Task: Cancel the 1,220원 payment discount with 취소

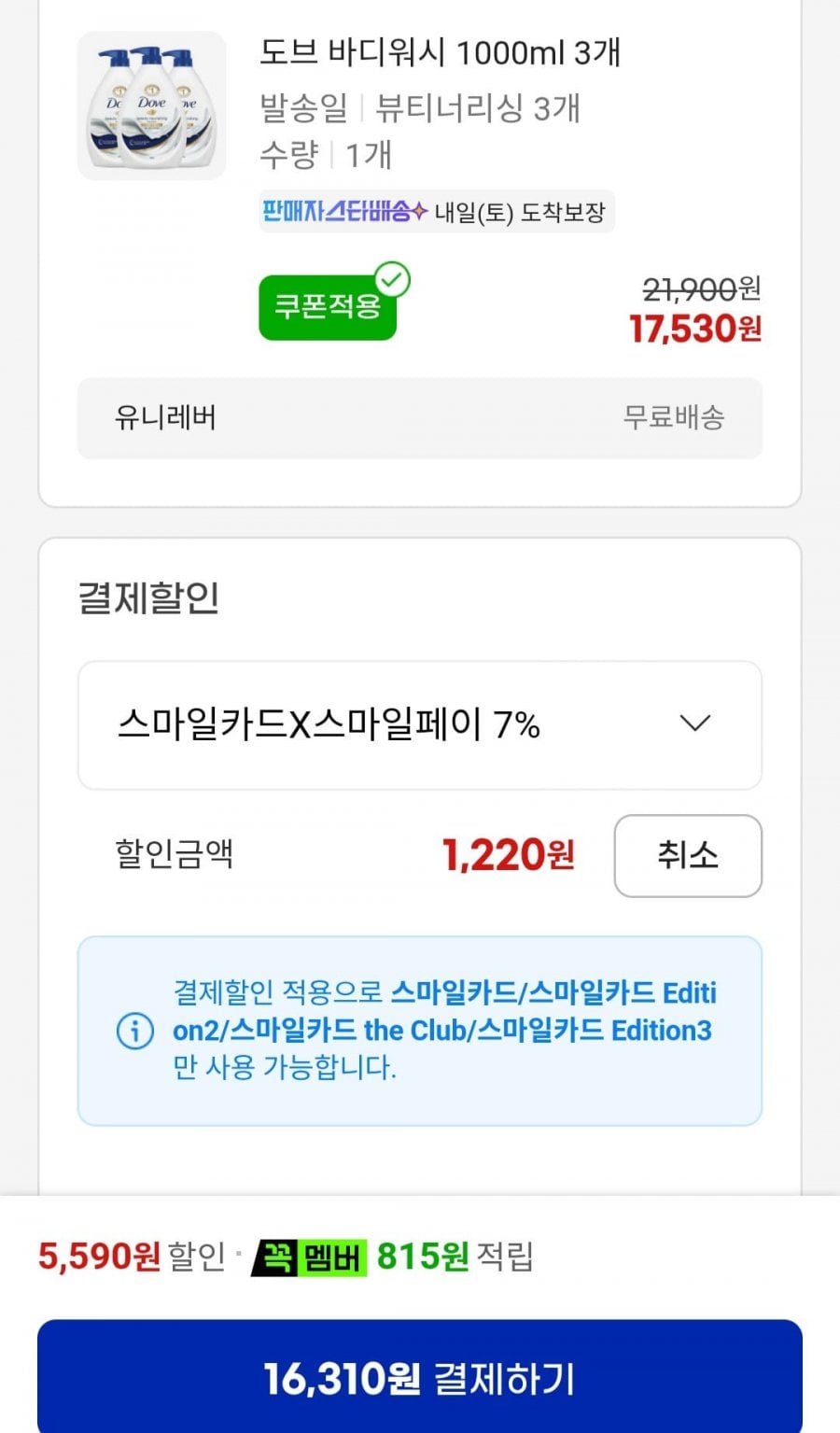Action: click(x=688, y=855)
